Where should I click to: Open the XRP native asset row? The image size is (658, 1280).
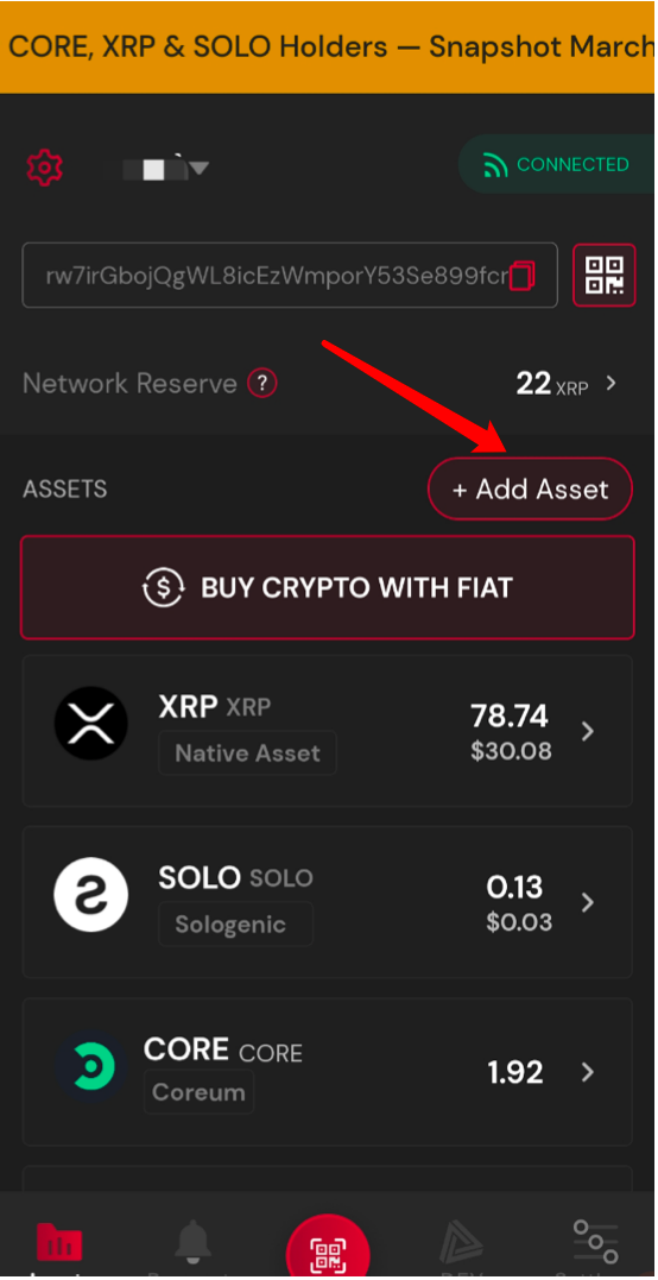(327, 730)
